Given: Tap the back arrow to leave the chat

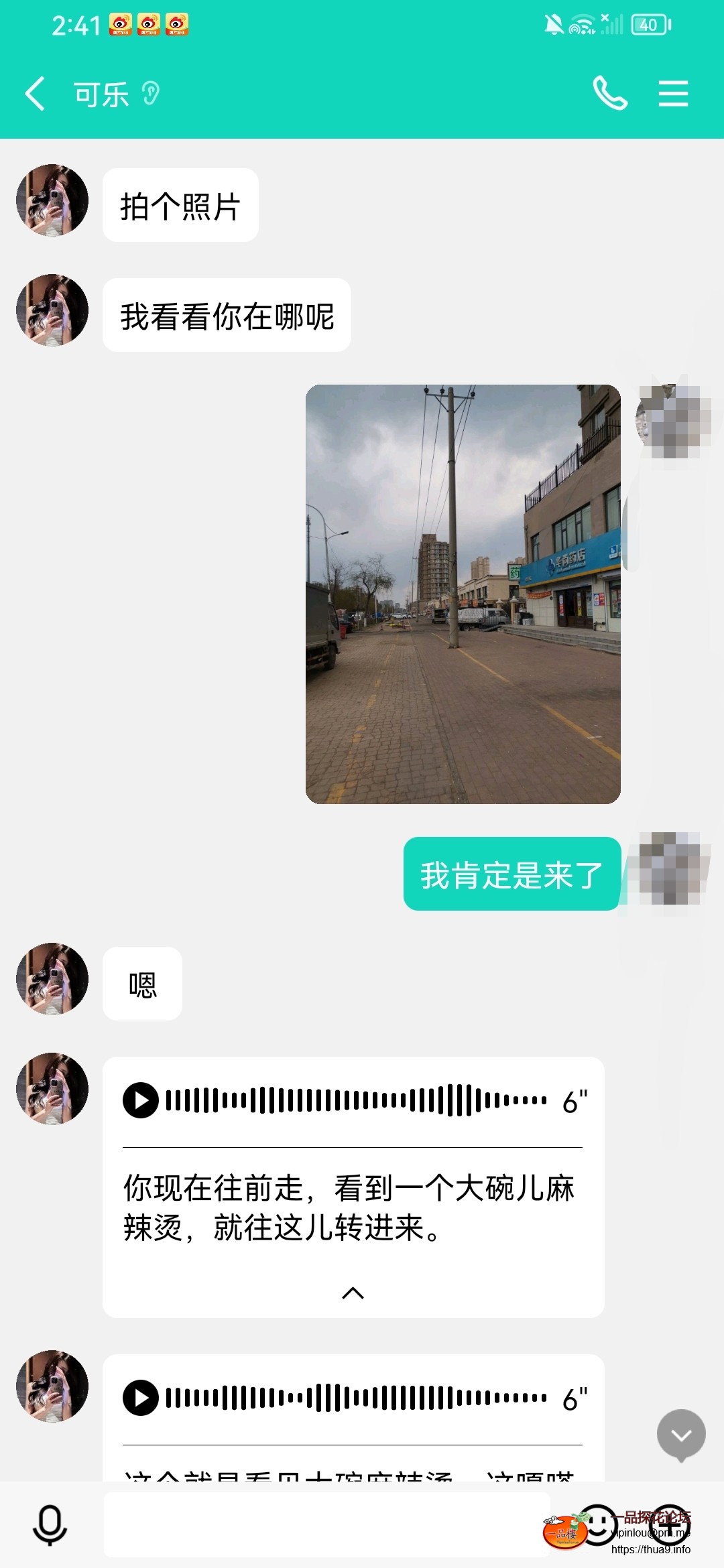Looking at the screenshot, I should coord(35,94).
